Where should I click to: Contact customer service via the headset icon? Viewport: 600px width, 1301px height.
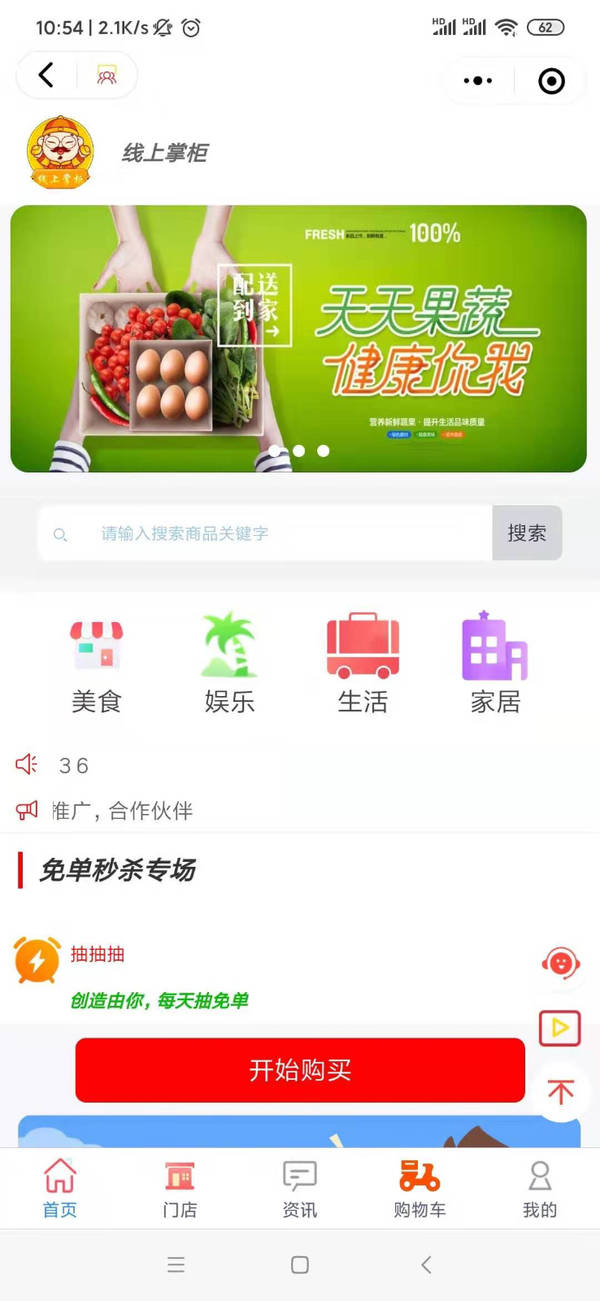(x=560, y=963)
